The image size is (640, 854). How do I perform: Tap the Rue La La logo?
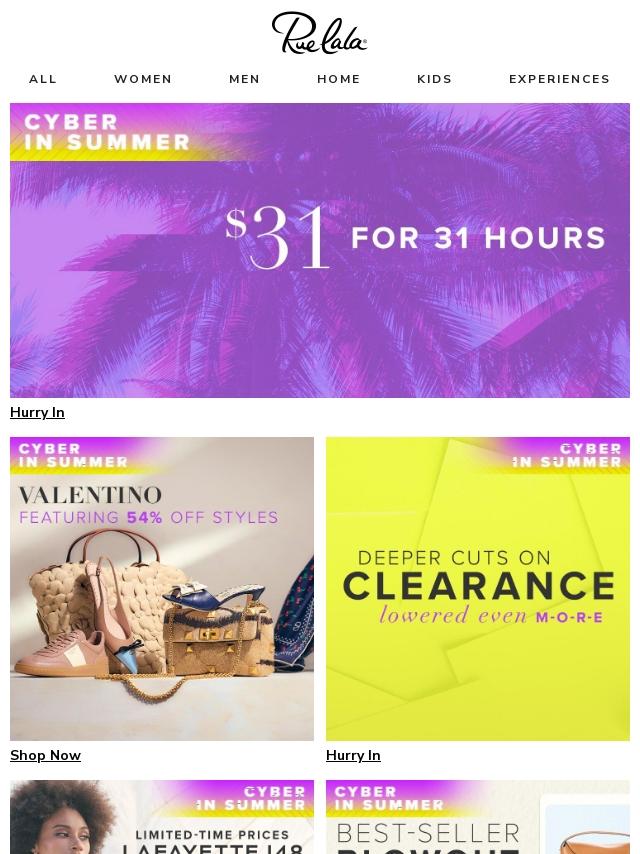pyautogui.click(x=320, y=33)
